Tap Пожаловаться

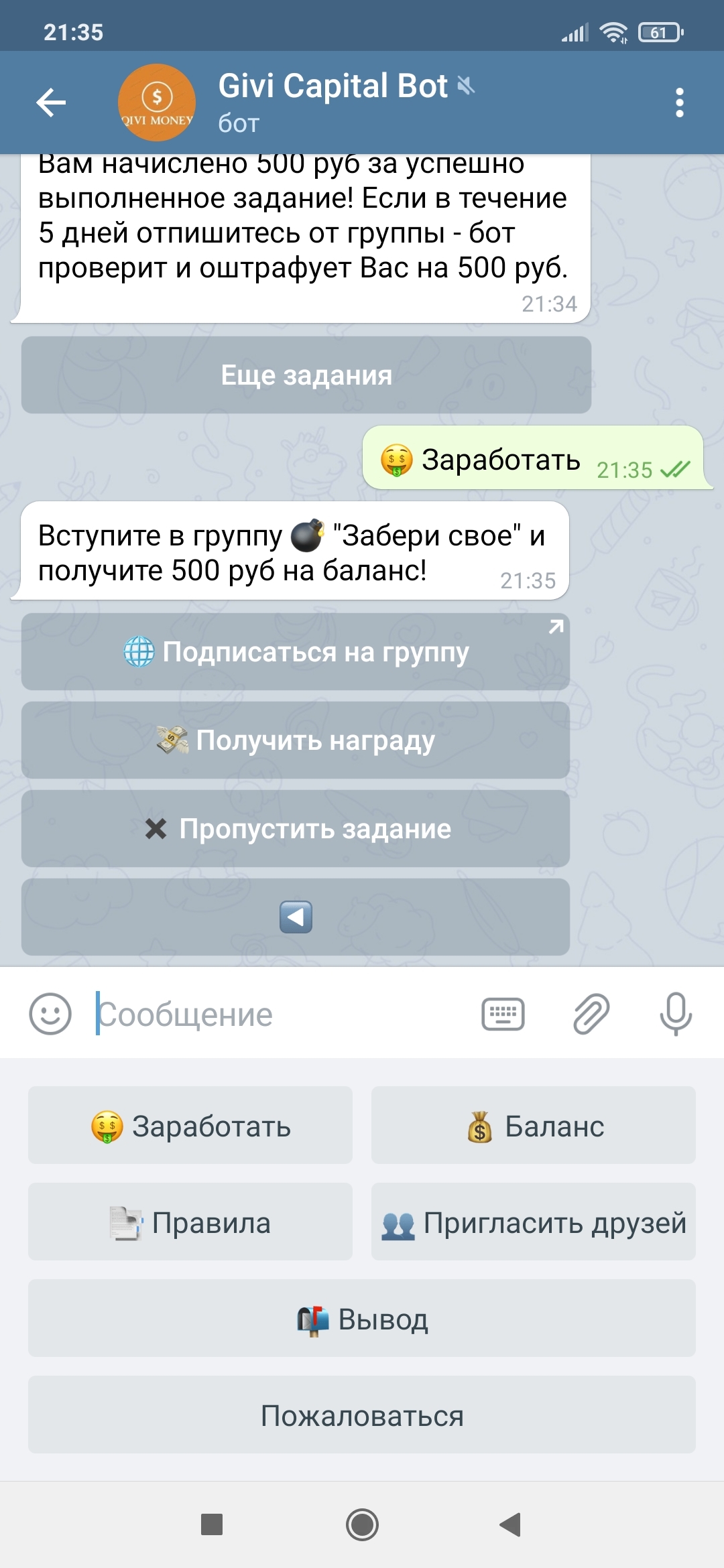(x=362, y=1415)
